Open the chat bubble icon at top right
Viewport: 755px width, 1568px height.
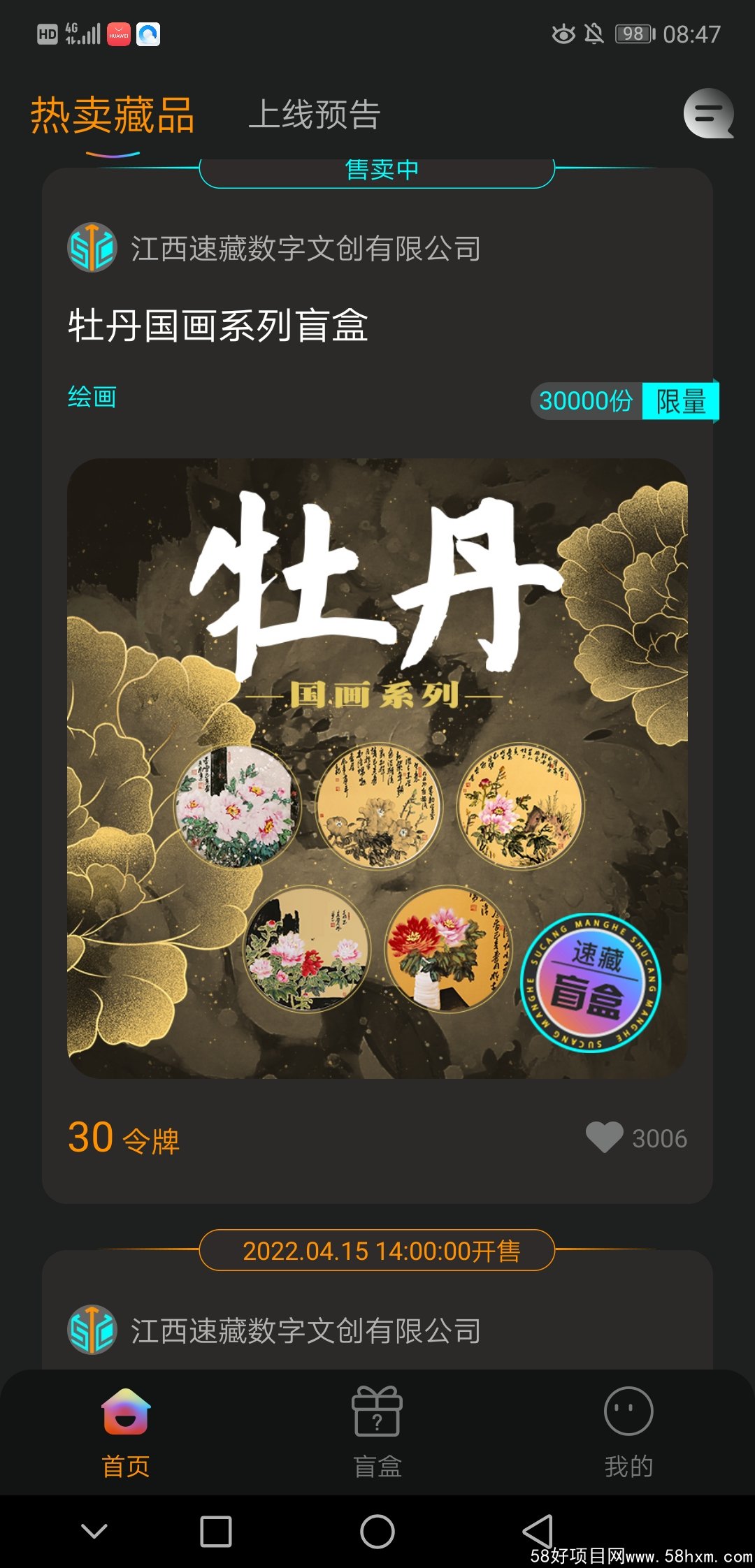point(708,113)
